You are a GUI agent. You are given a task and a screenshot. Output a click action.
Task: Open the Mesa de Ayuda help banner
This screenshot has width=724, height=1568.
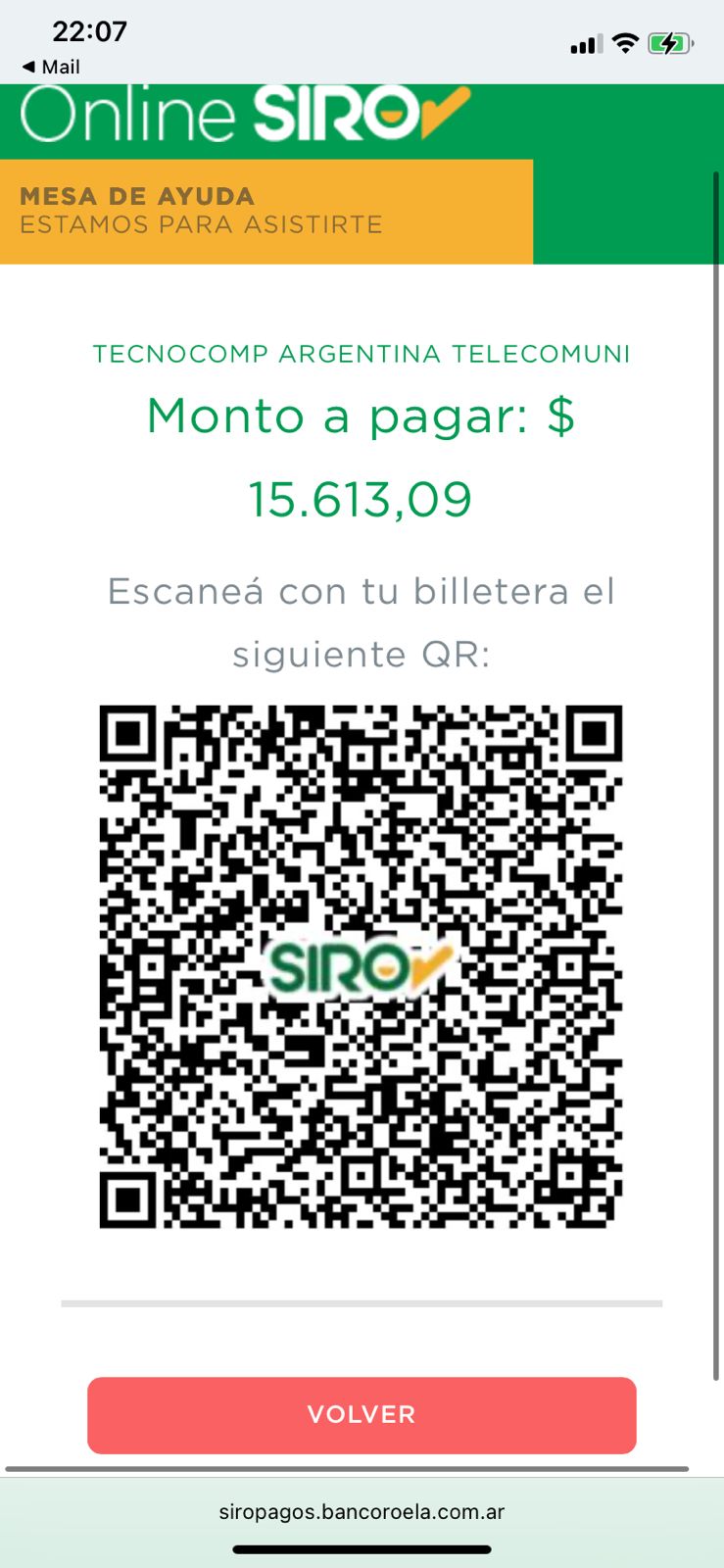click(x=265, y=211)
